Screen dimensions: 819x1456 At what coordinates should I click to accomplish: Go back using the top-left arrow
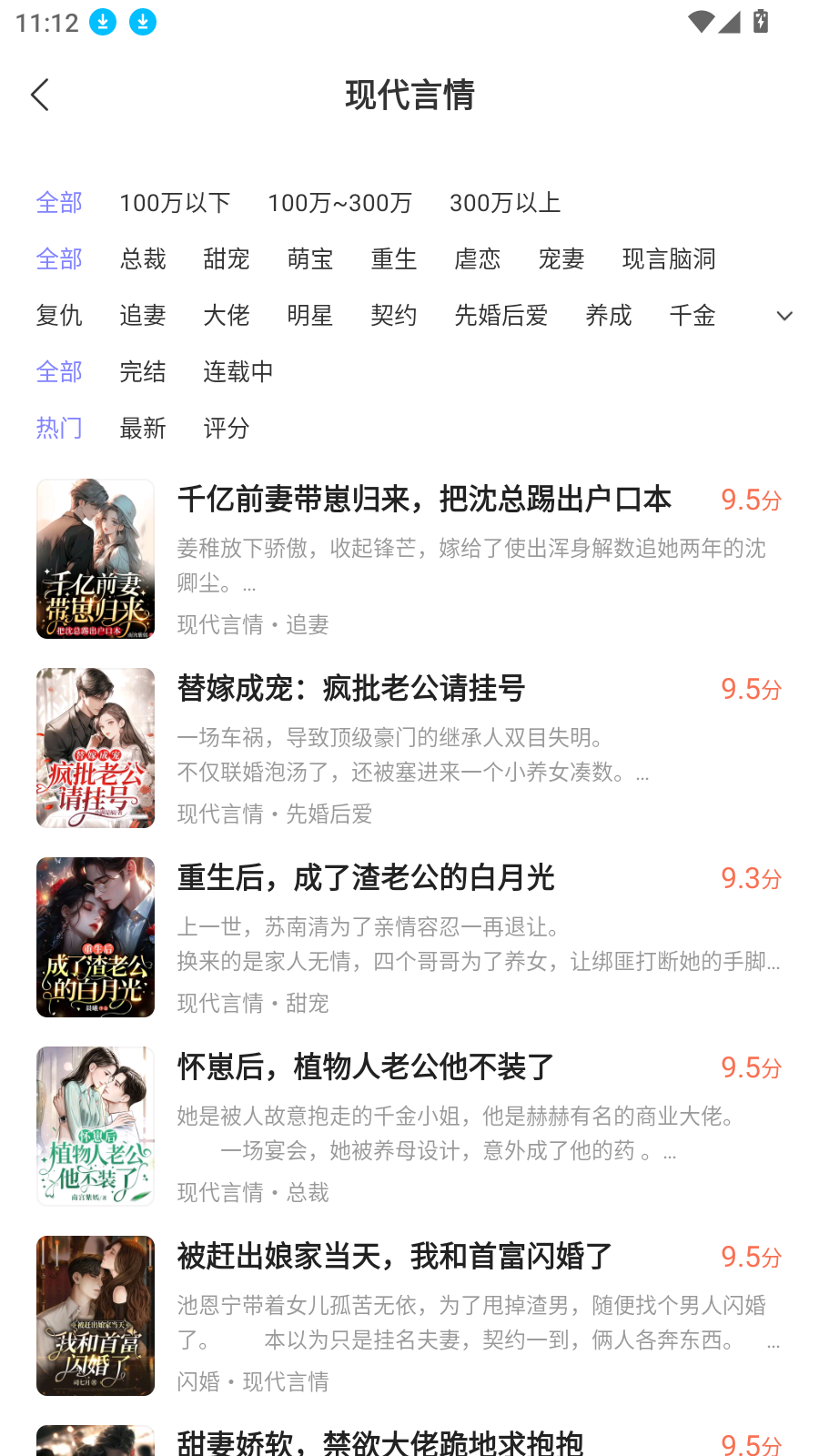40,95
